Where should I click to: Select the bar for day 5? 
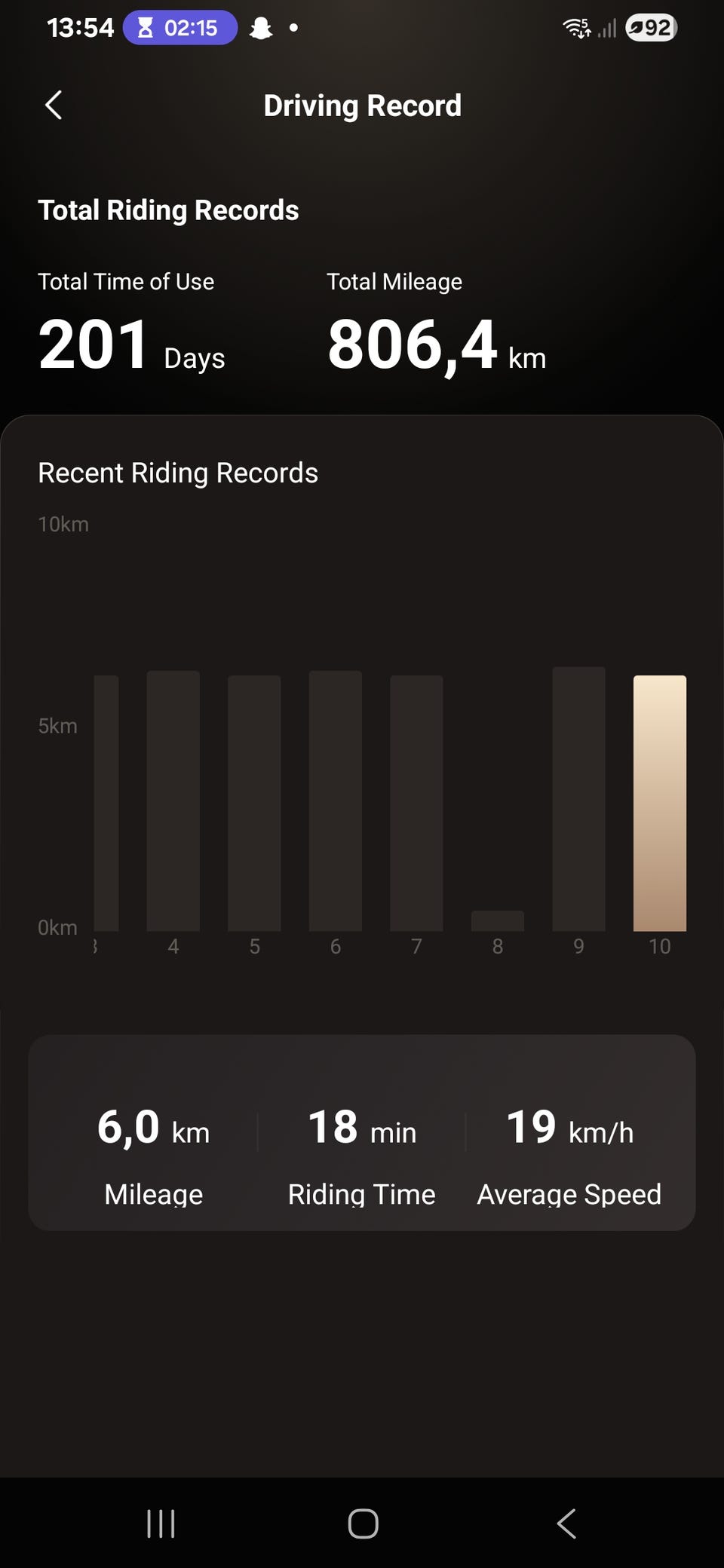[x=254, y=803]
